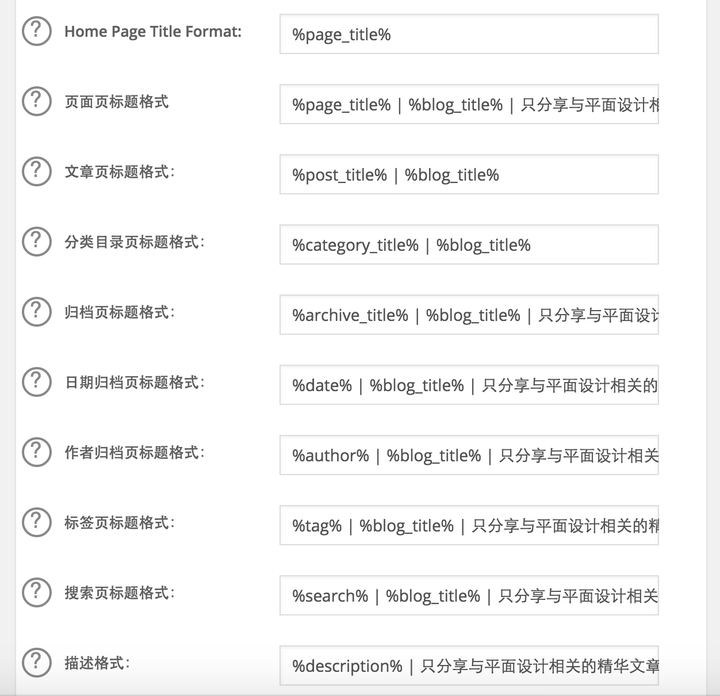
Task: Open help for 描述格式
Action: pyautogui.click(x=36, y=661)
